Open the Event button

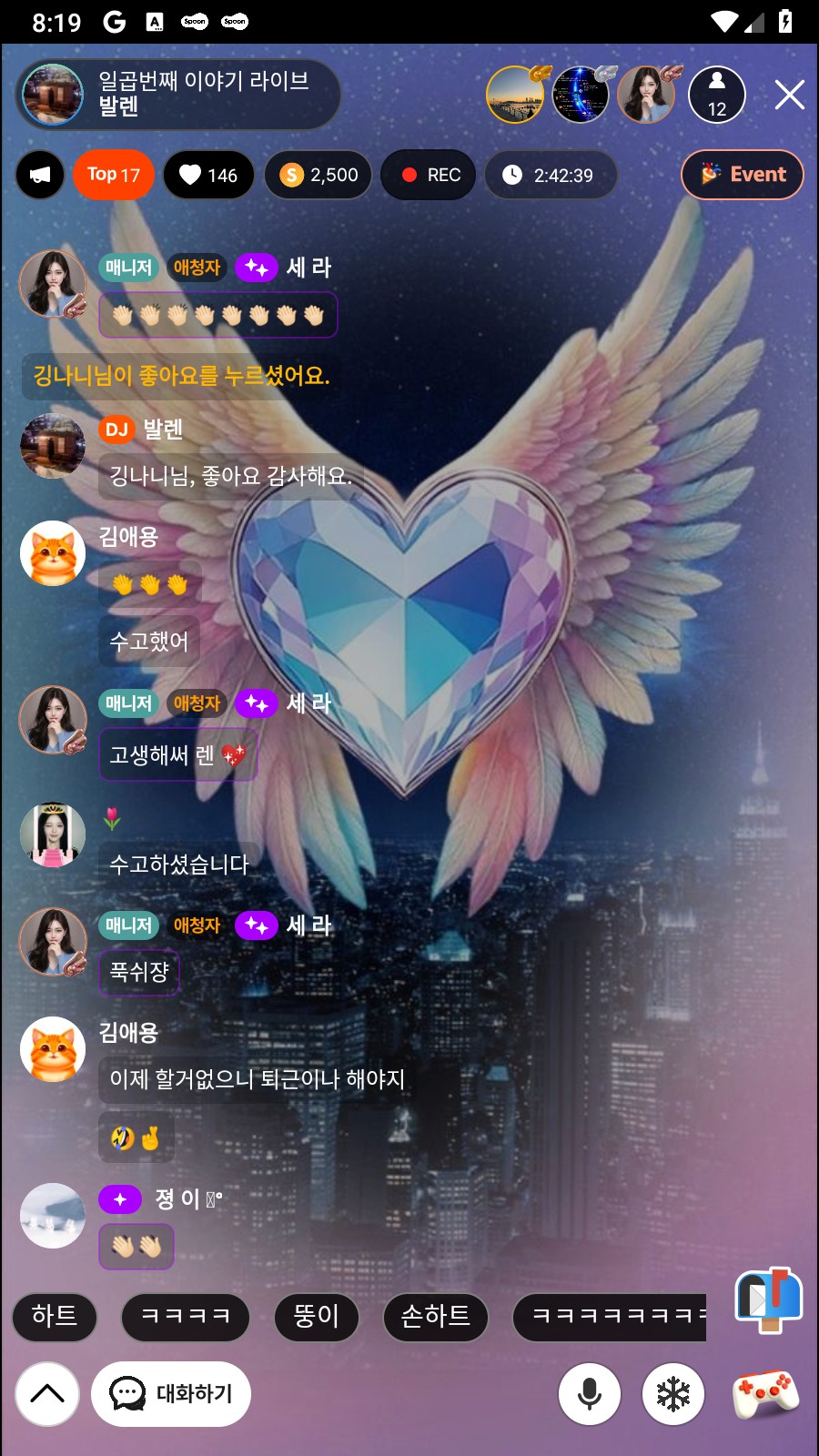click(x=743, y=175)
